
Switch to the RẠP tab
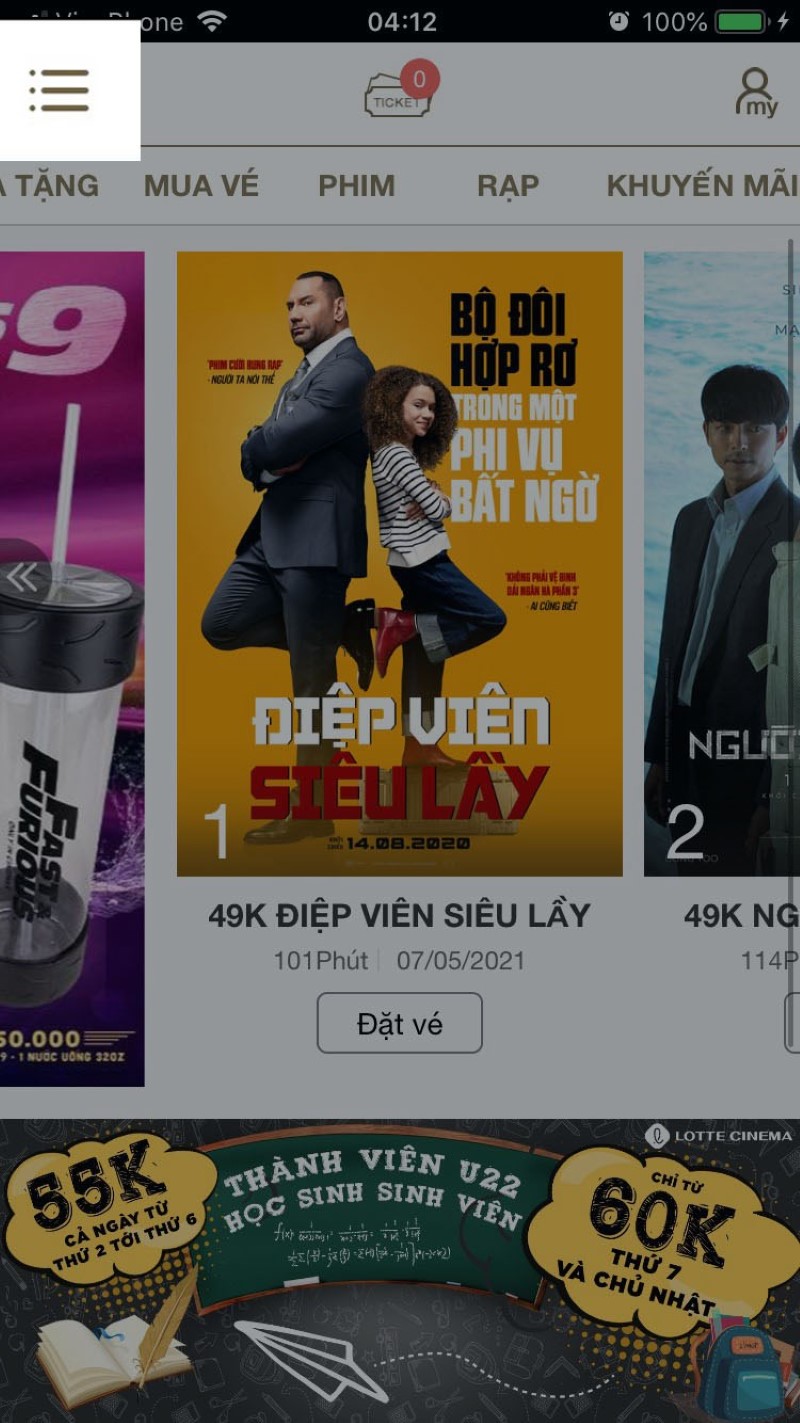[x=507, y=186]
